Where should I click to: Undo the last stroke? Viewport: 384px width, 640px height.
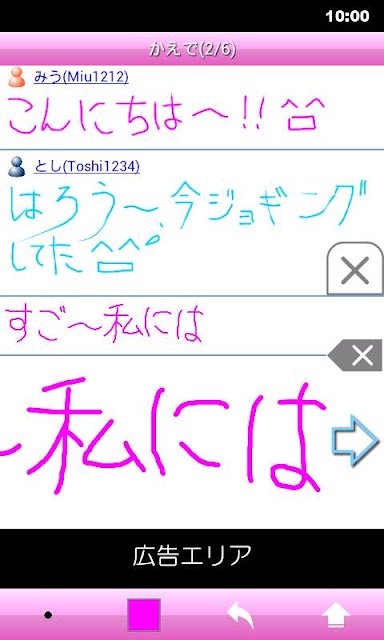click(240, 615)
